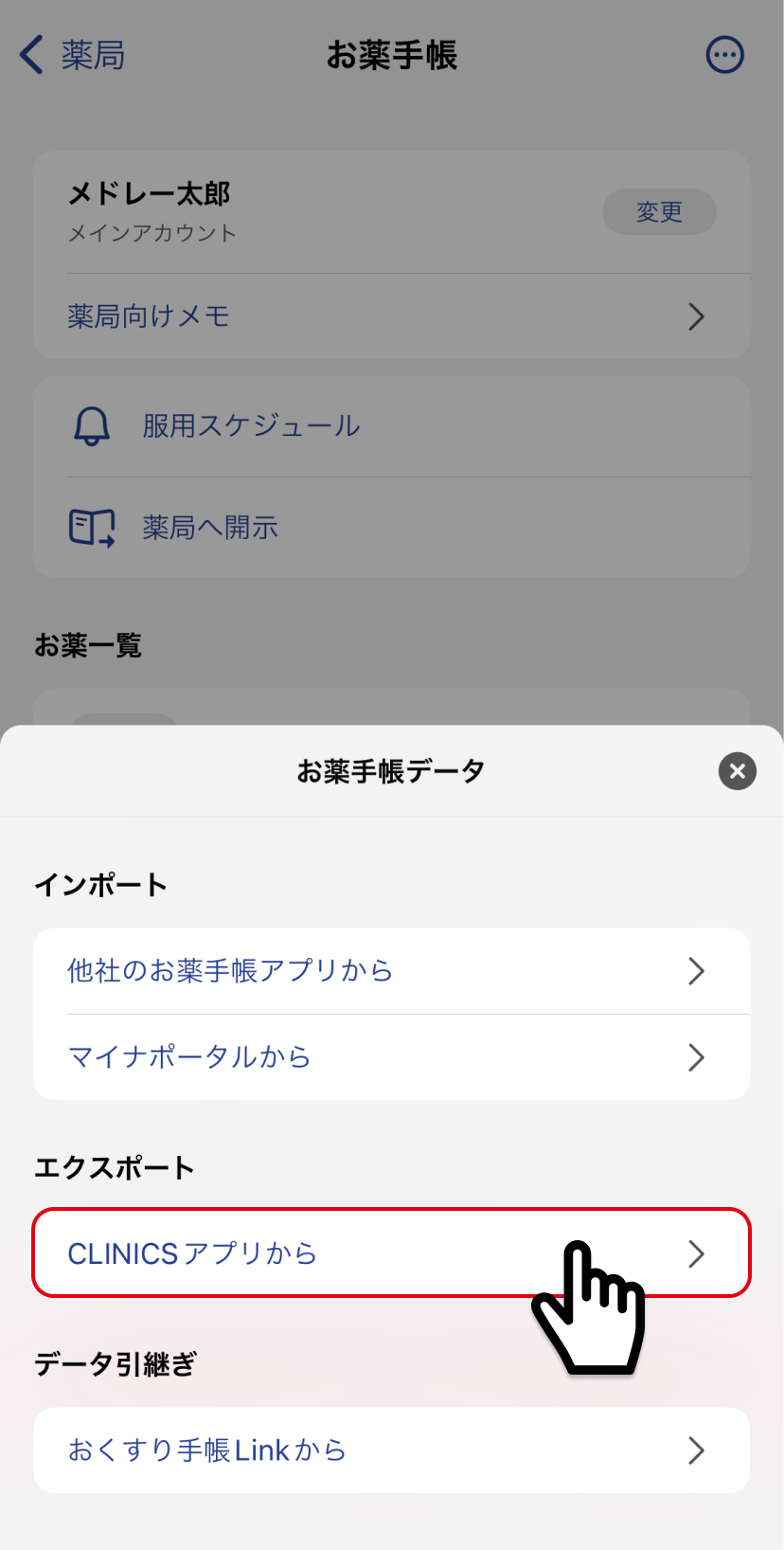Select マイナポータルから import option
This screenshot has height=1550, width=784.
(391, 1057)
